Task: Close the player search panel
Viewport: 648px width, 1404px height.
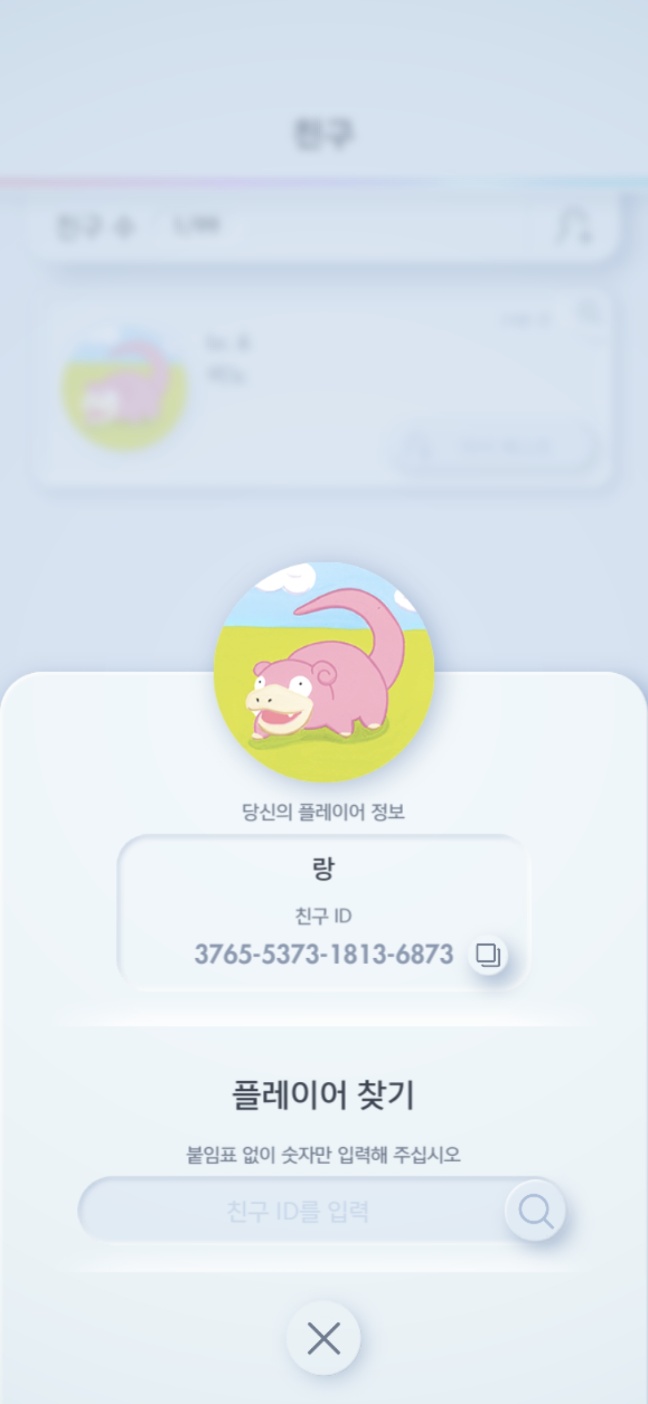Action: pos(323,1337)
